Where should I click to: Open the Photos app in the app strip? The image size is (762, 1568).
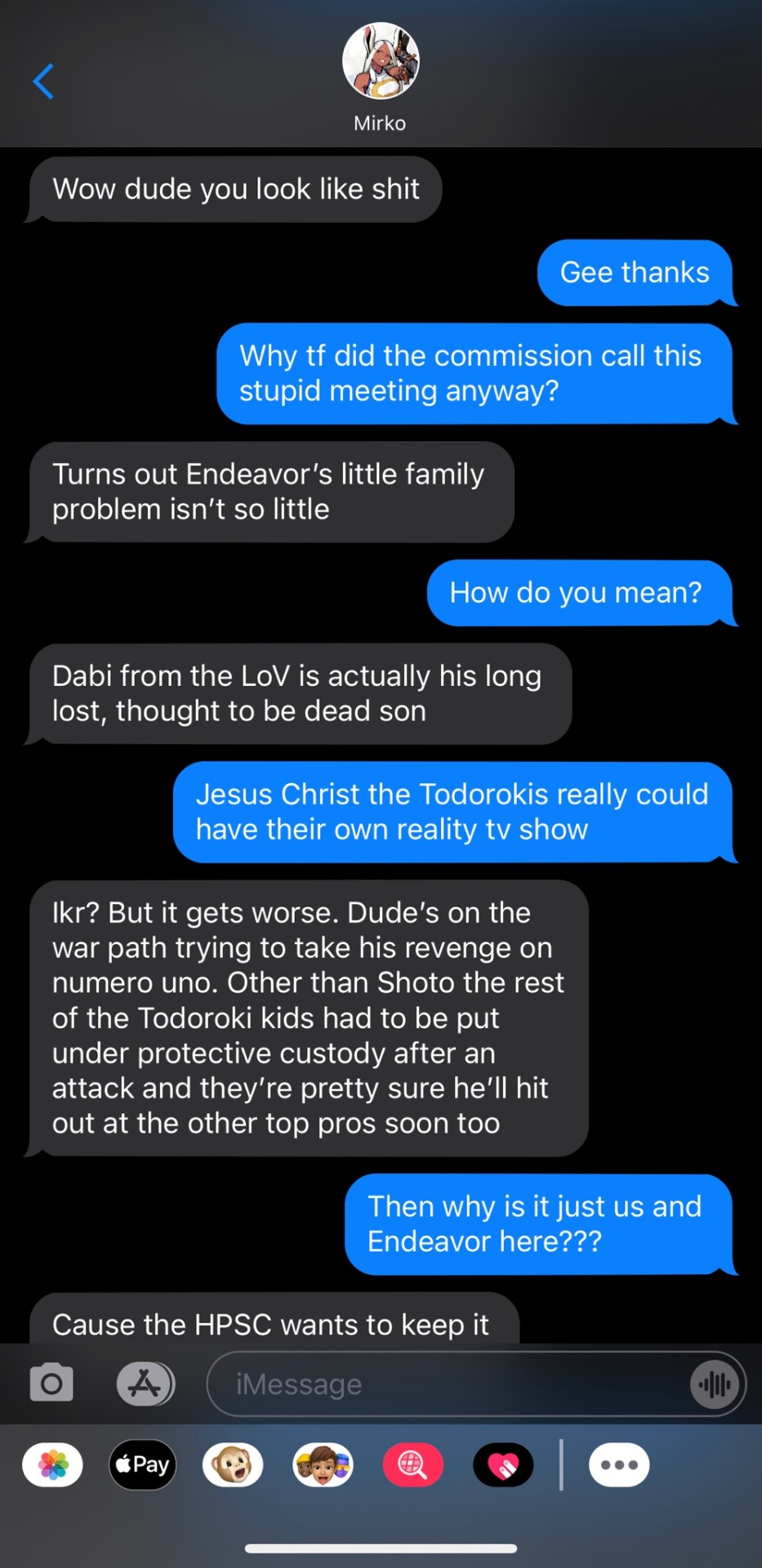coord(53,1465)
